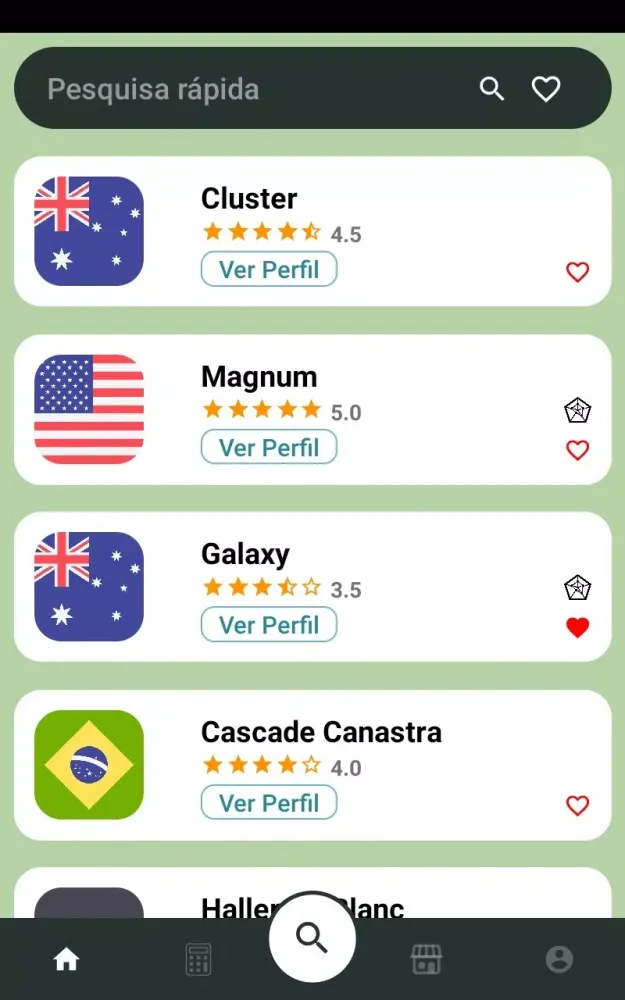Viewport: 625px width, 1000px height.
Task: View the Magnum profile
Action: (269, 448)
